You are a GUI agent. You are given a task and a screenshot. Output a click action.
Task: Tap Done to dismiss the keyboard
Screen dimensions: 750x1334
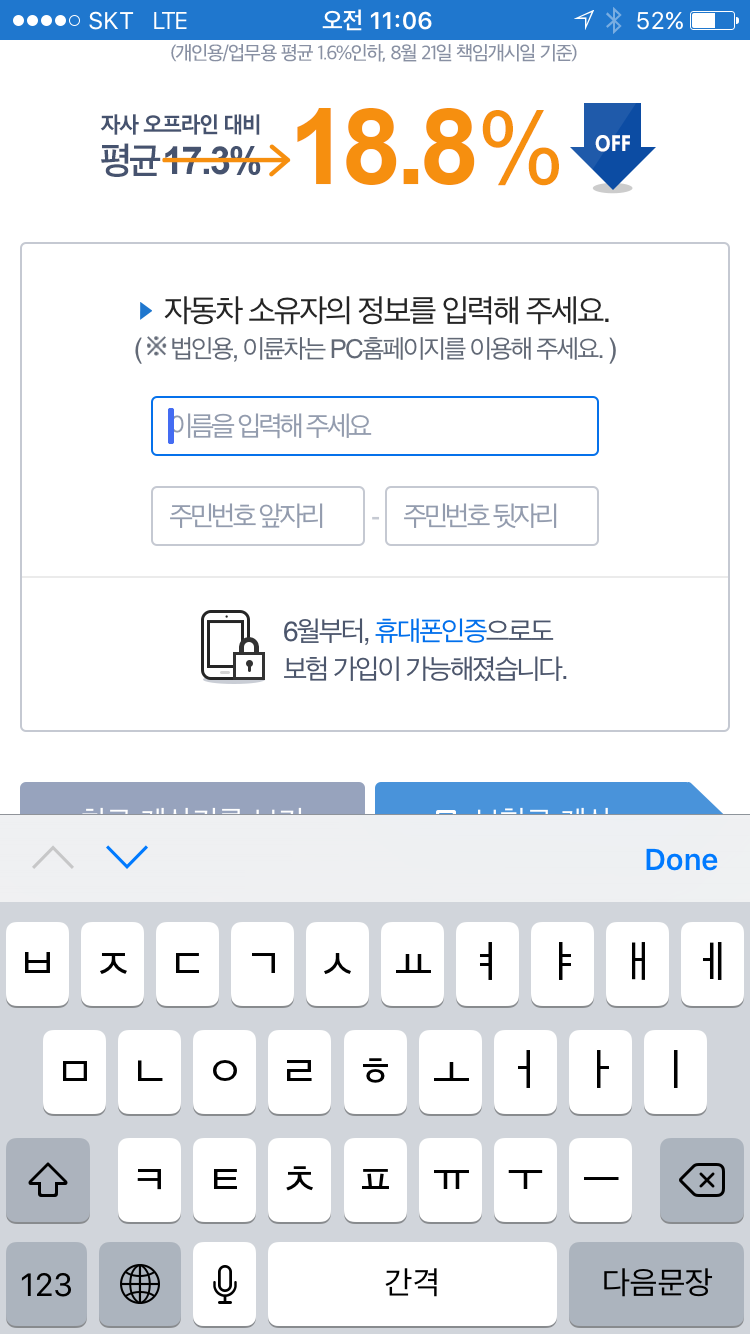click(x=681, y=859)
